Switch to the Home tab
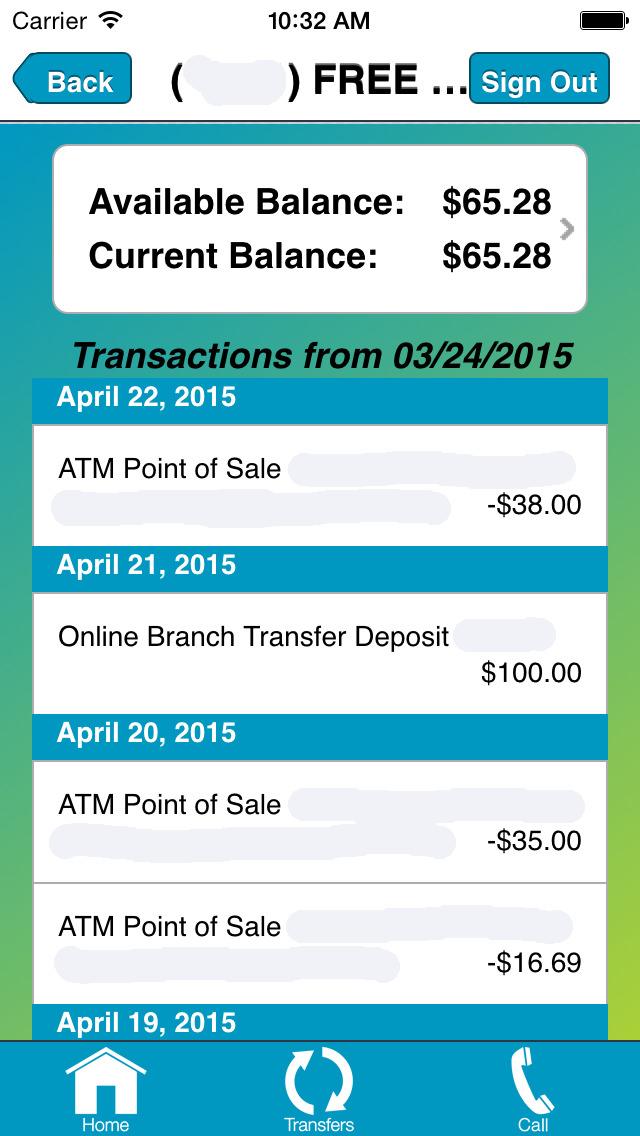Screen dimensions: 640x1136 [x=106, y=1090]
